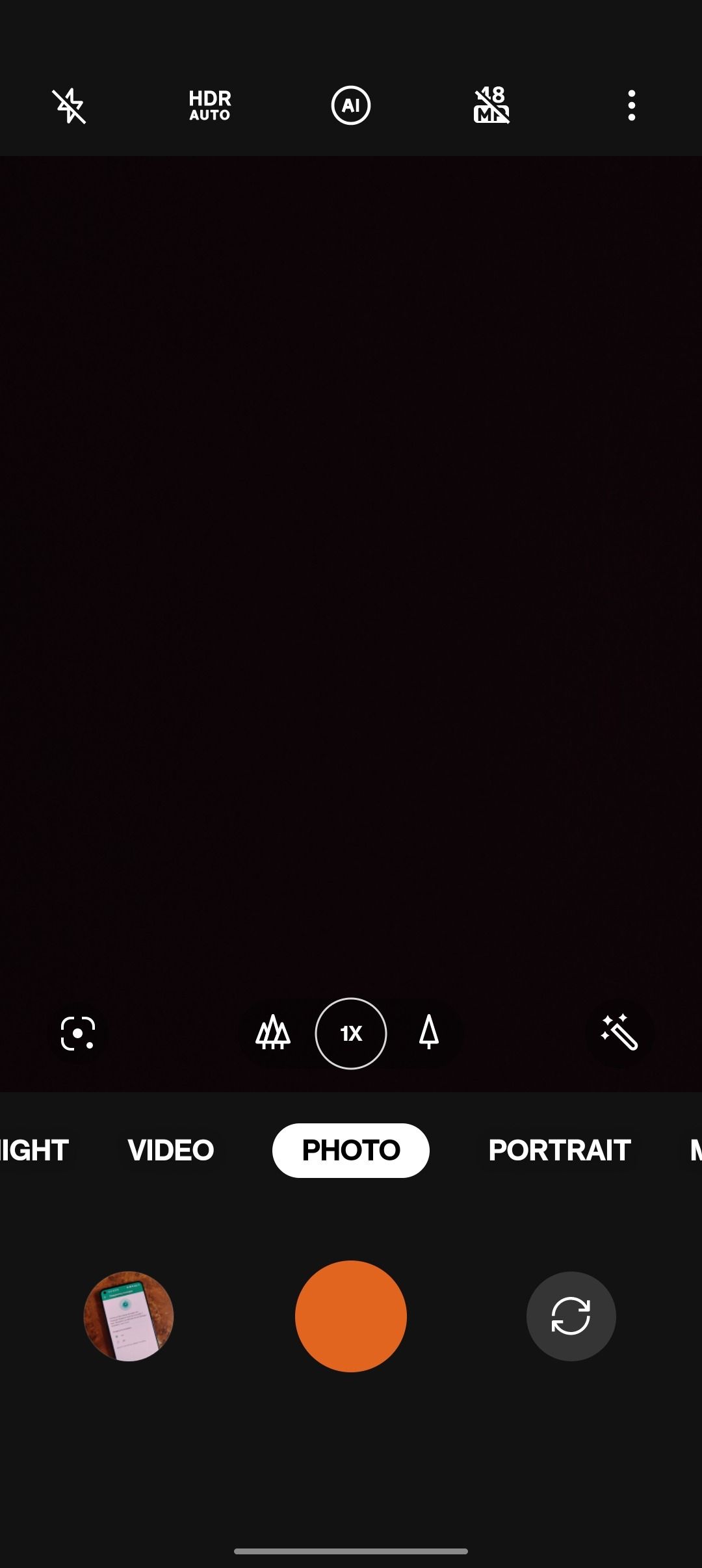Viewport: 702px width, 1568px height.
Task: Capture a photo with the shutter
Action: (351, 1316)
